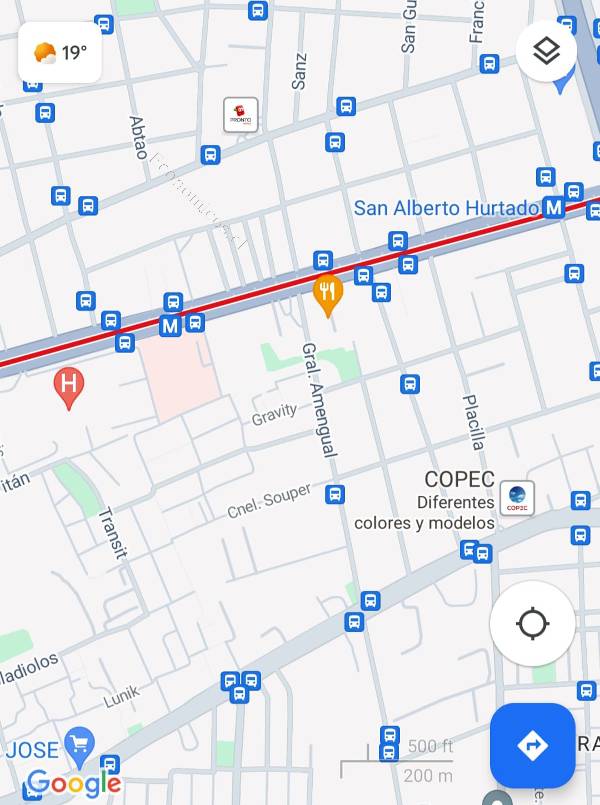
Task: Open the blue shopping cart pin
Action: coord(78,744)
